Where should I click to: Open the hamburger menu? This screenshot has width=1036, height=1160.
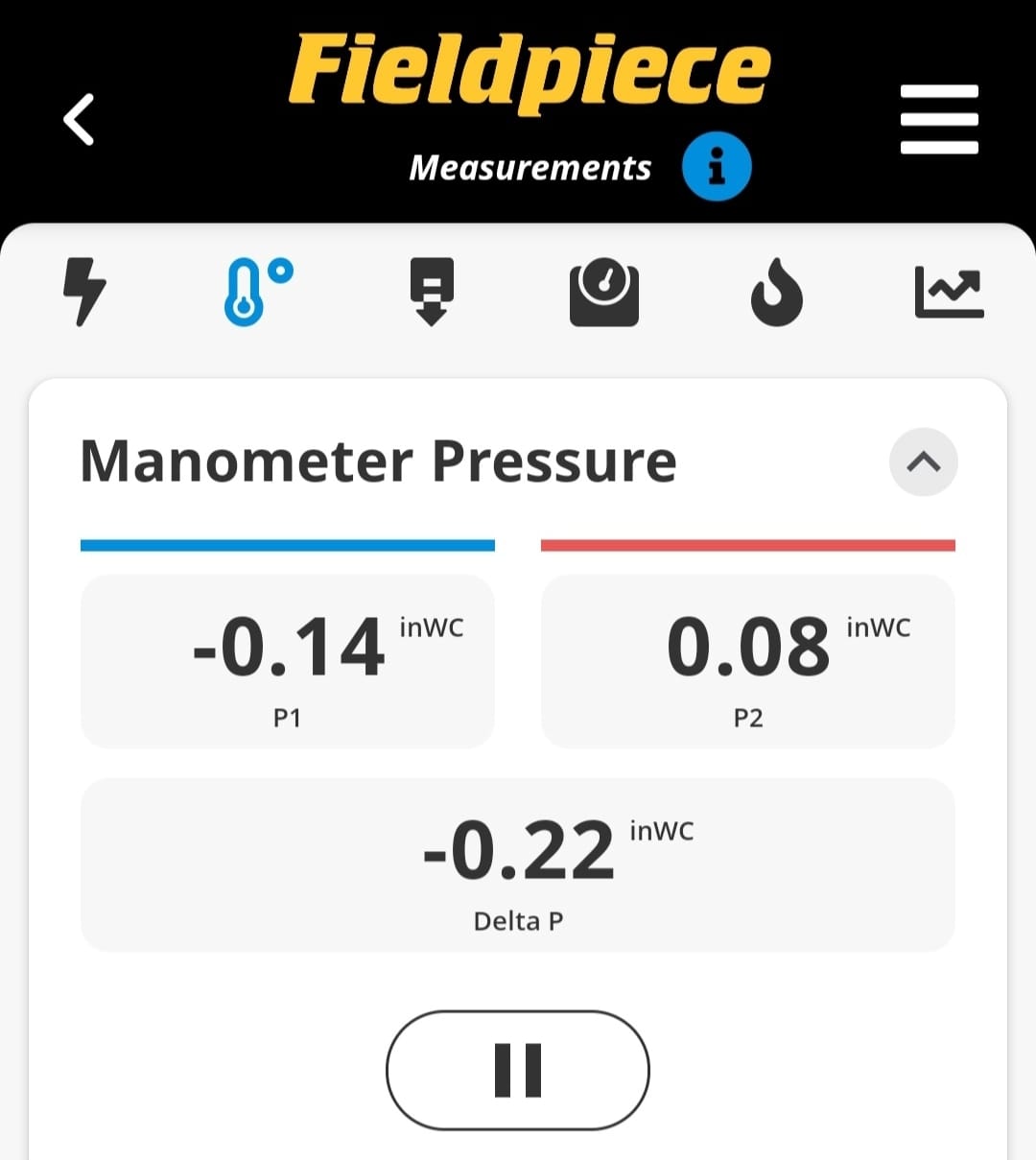[939, 119]
